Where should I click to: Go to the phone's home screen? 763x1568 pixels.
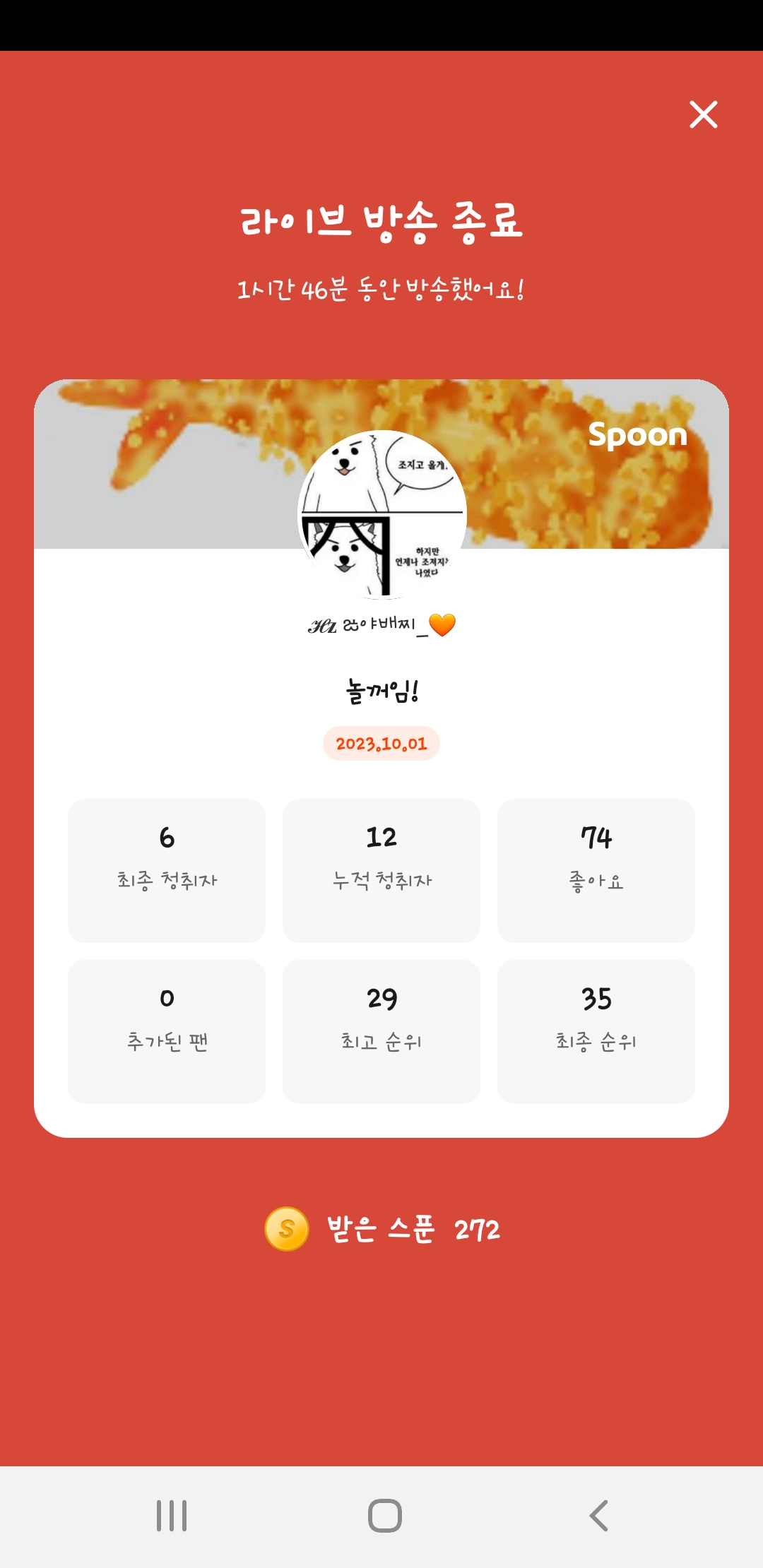(385, 1515)
